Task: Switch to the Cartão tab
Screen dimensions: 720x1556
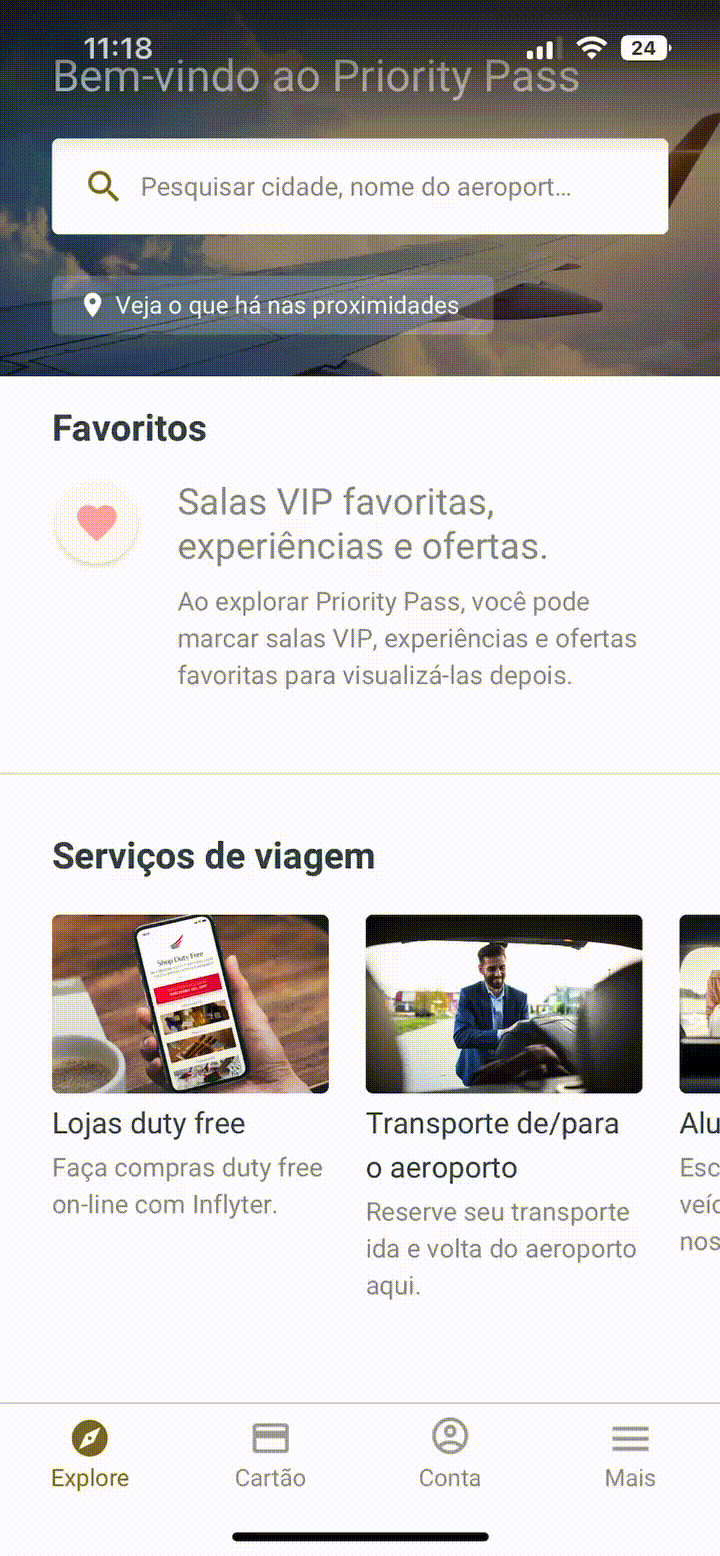Action: (x=270, y=1454)
